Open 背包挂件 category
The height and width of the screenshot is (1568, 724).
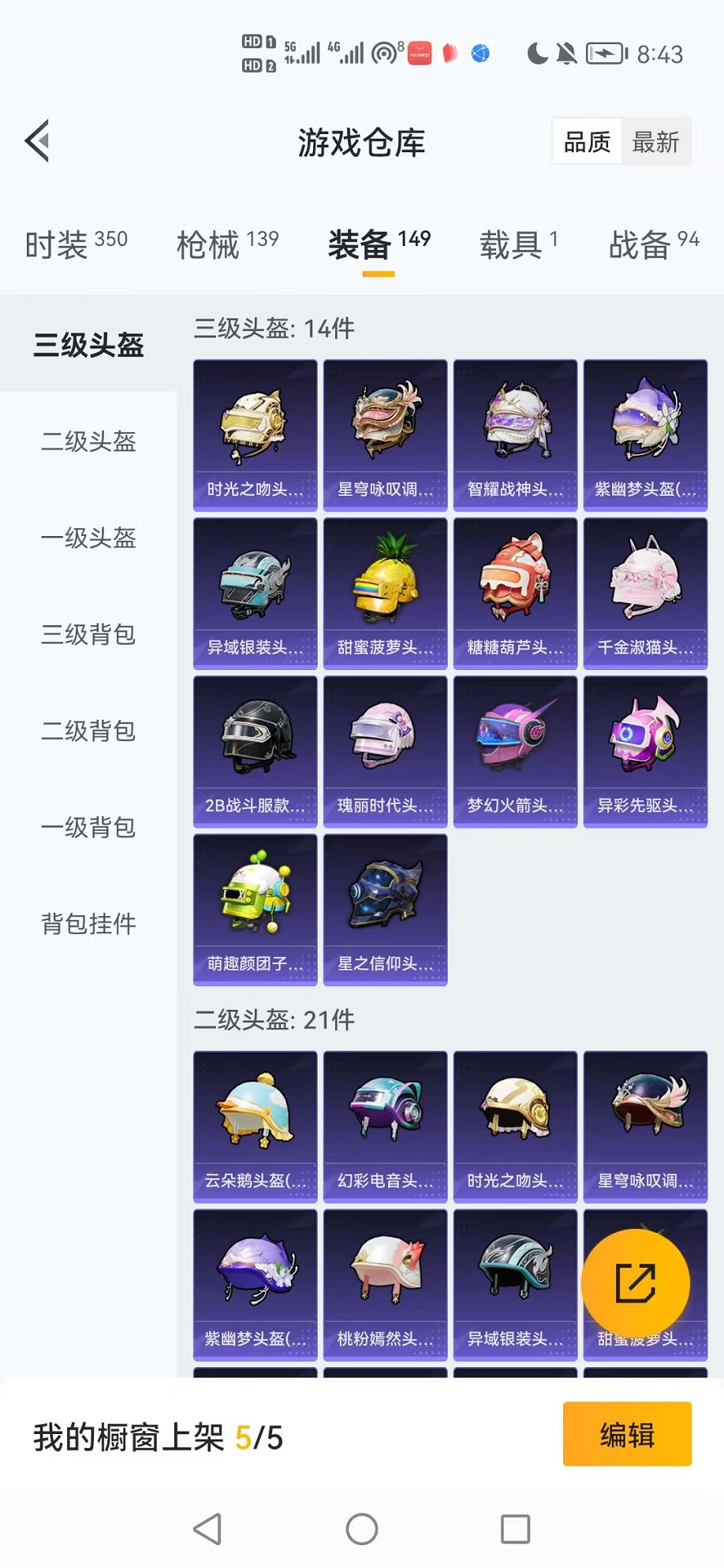coord(88,924)
